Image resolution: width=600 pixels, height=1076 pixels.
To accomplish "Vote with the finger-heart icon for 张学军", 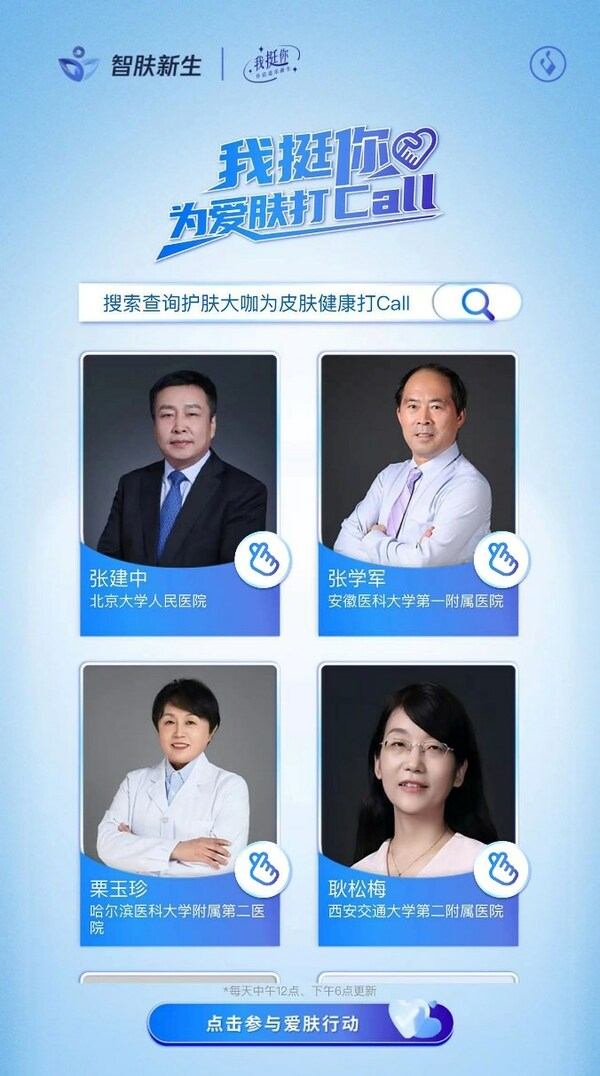I will [x=501, y=559].
